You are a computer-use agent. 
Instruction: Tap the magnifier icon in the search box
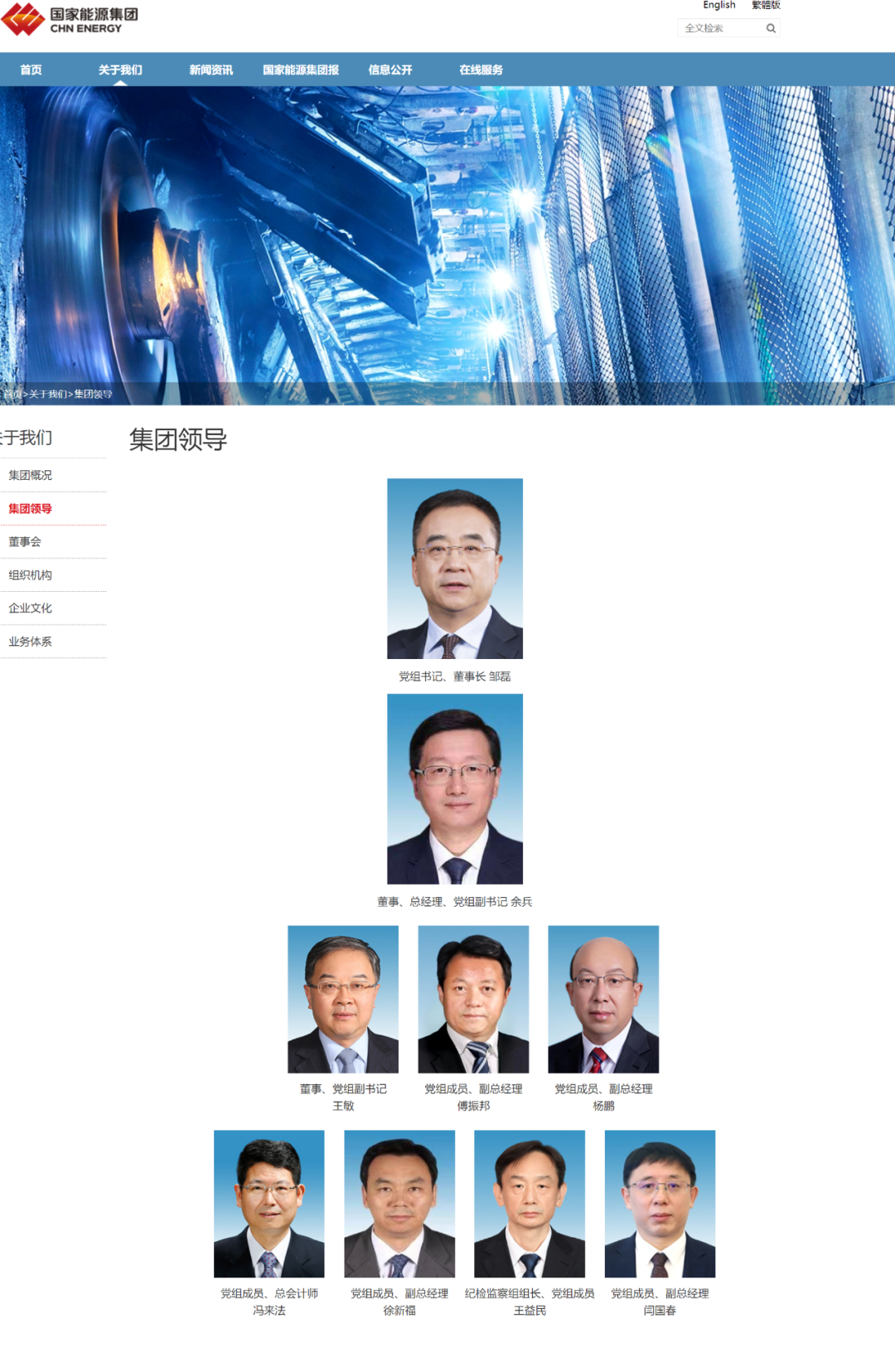(771, 28)
